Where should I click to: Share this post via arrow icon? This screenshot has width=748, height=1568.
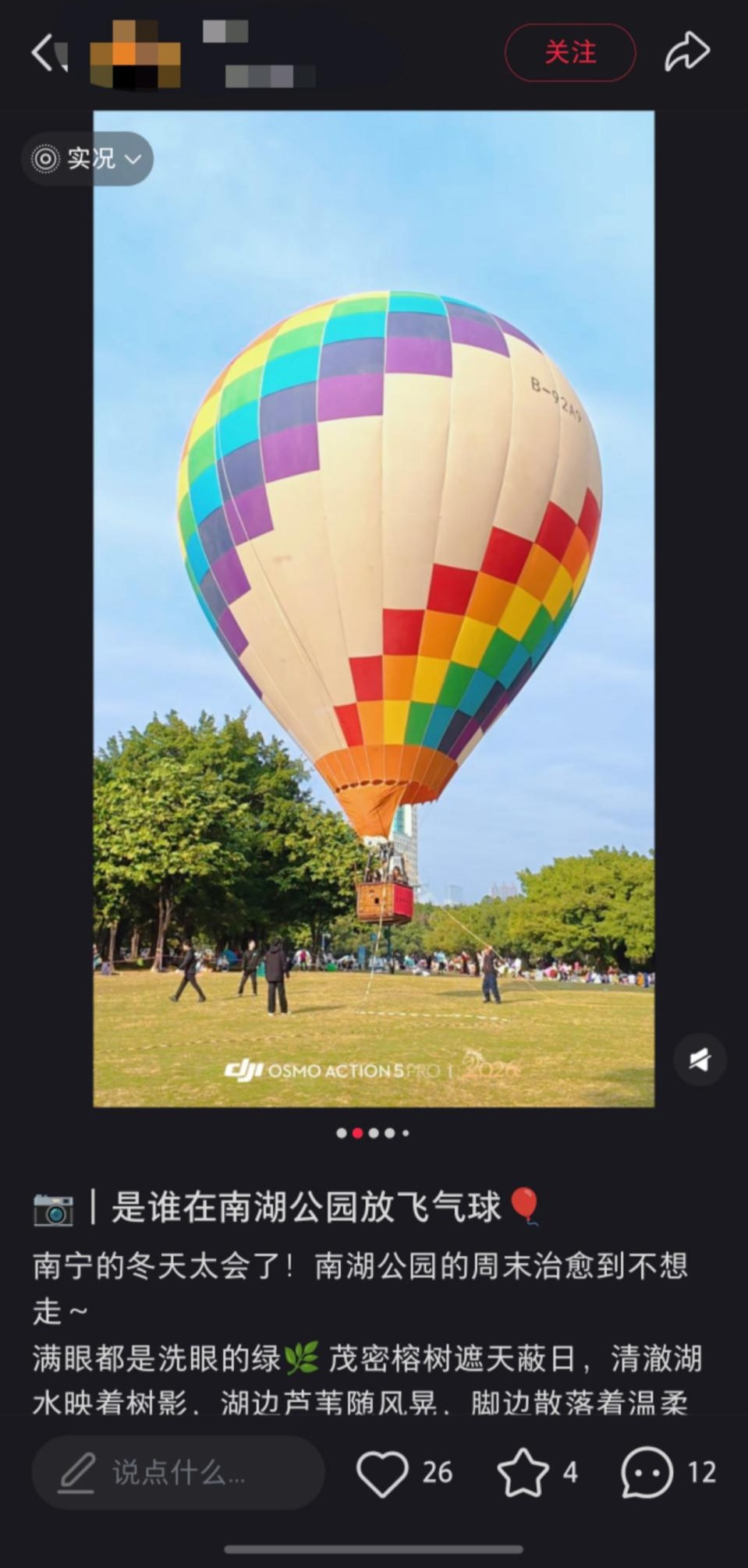(687, 52)
